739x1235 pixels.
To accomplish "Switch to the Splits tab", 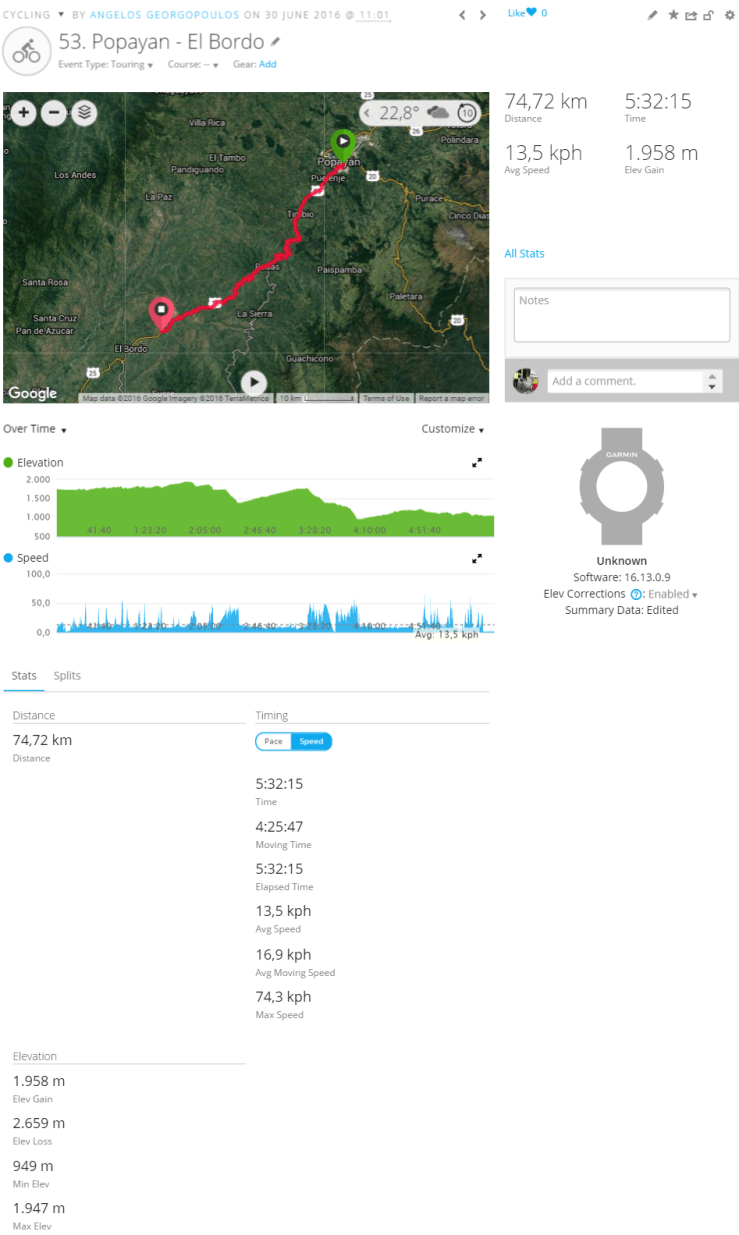I will [67, 676].
